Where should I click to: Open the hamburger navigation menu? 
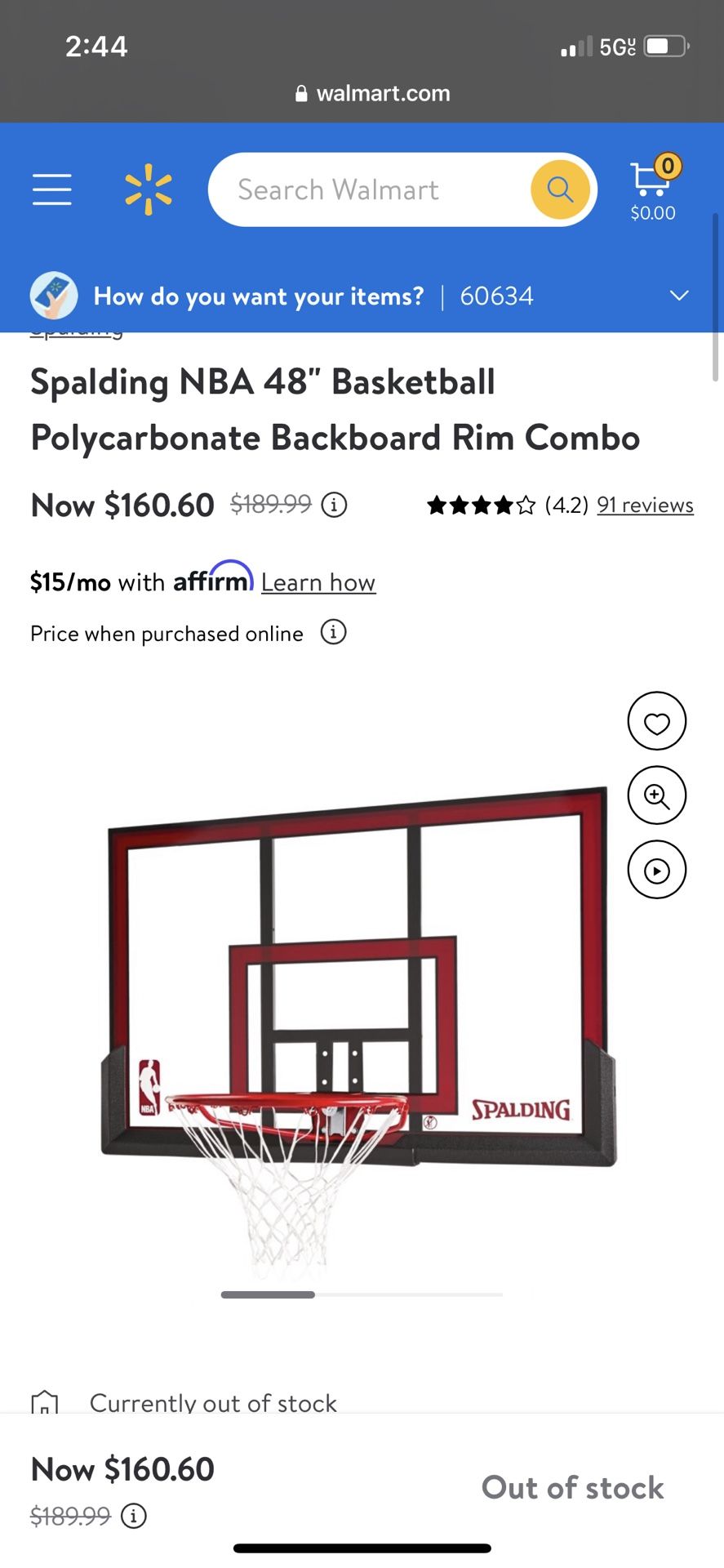tap(51, 189)
